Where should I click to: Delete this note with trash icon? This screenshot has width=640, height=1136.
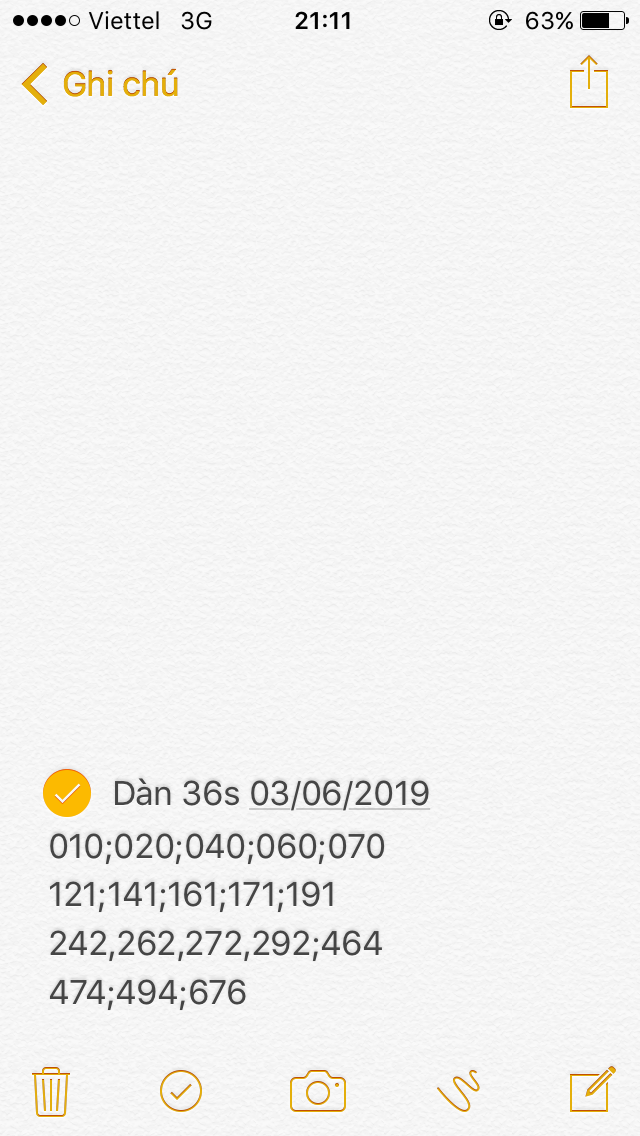click(50, 1091)
